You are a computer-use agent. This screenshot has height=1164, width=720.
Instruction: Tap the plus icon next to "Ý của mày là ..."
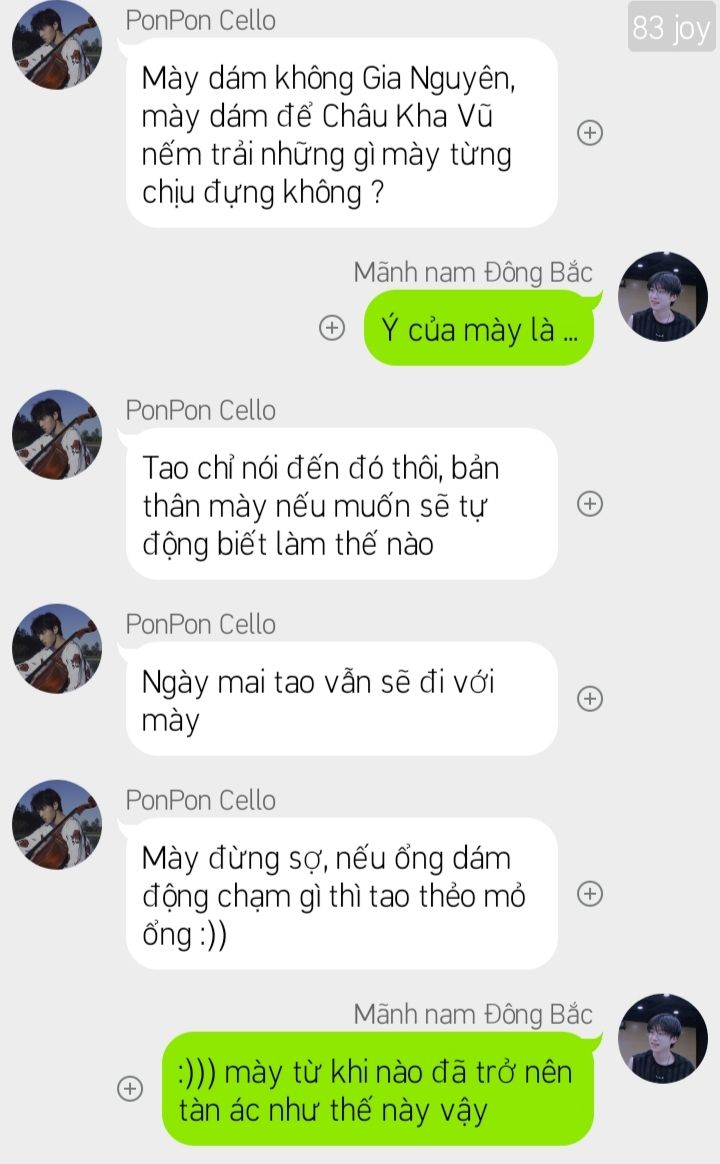pyautogui.click(x=331, y=327)
